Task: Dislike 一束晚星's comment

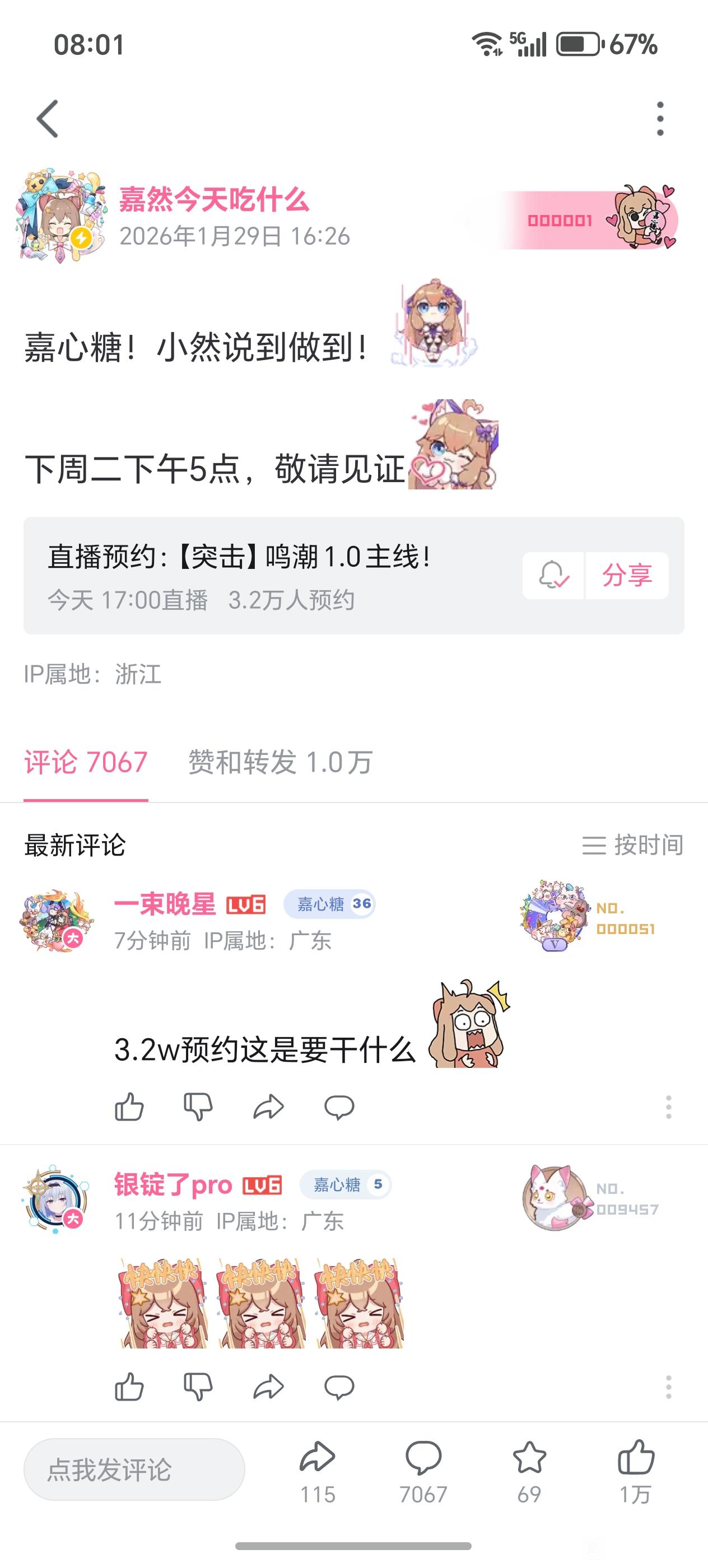Action: coord(198,1107)
